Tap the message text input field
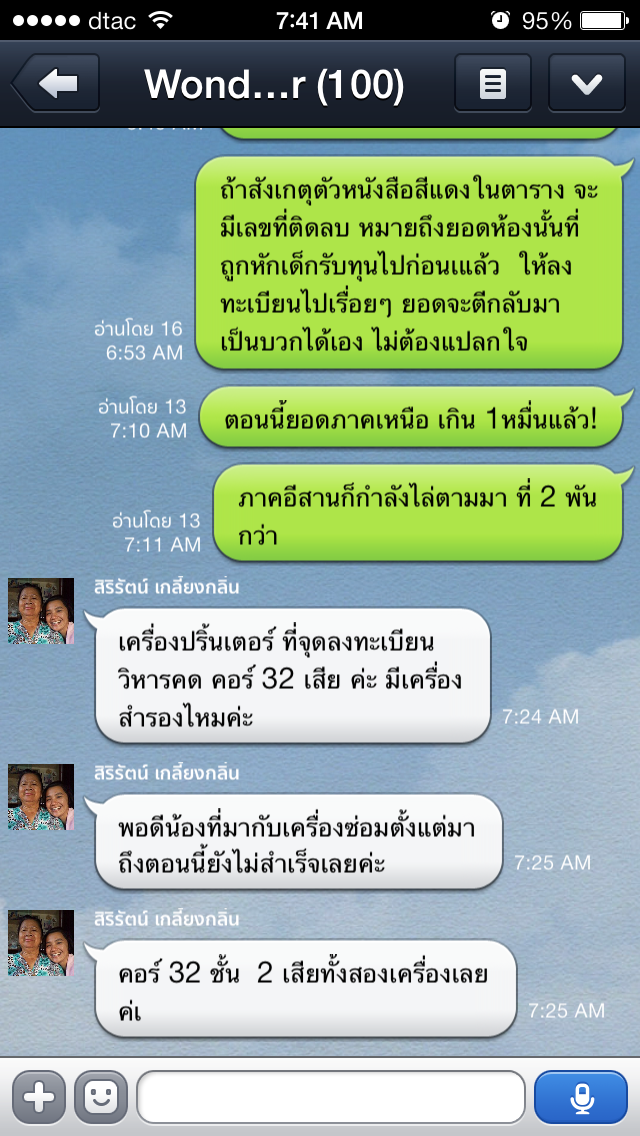This screenshot has width=640, height=1136. point(331,1097)
